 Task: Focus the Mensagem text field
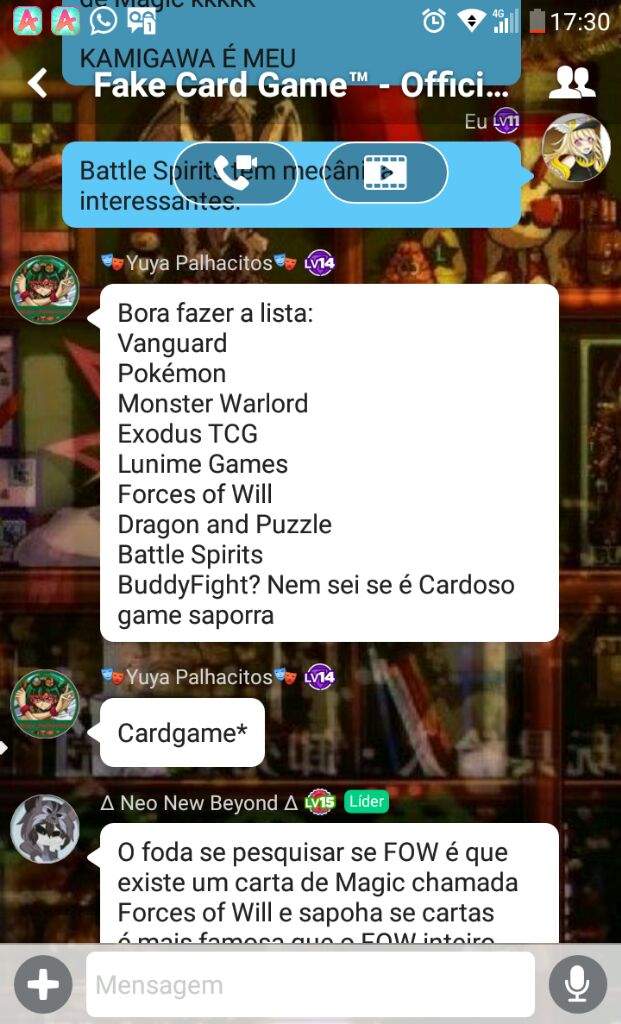coord(310,985)
